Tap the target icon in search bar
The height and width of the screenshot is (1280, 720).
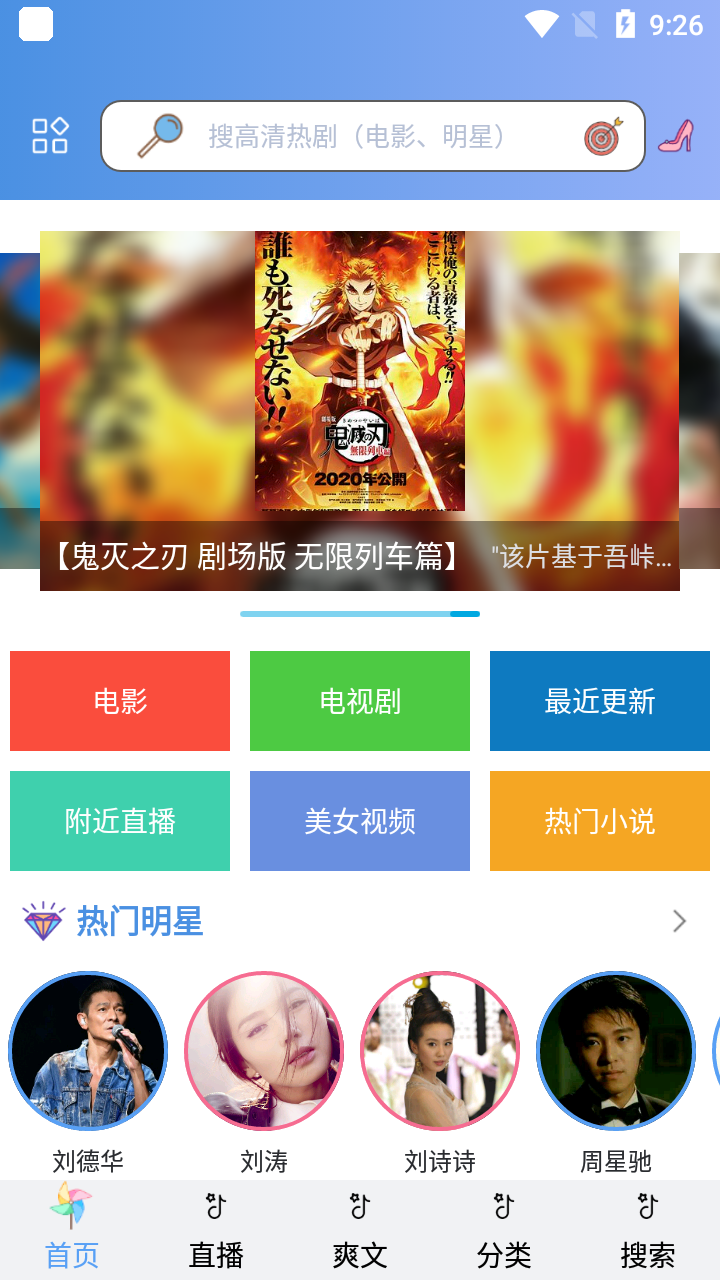[x=603, y=136]
